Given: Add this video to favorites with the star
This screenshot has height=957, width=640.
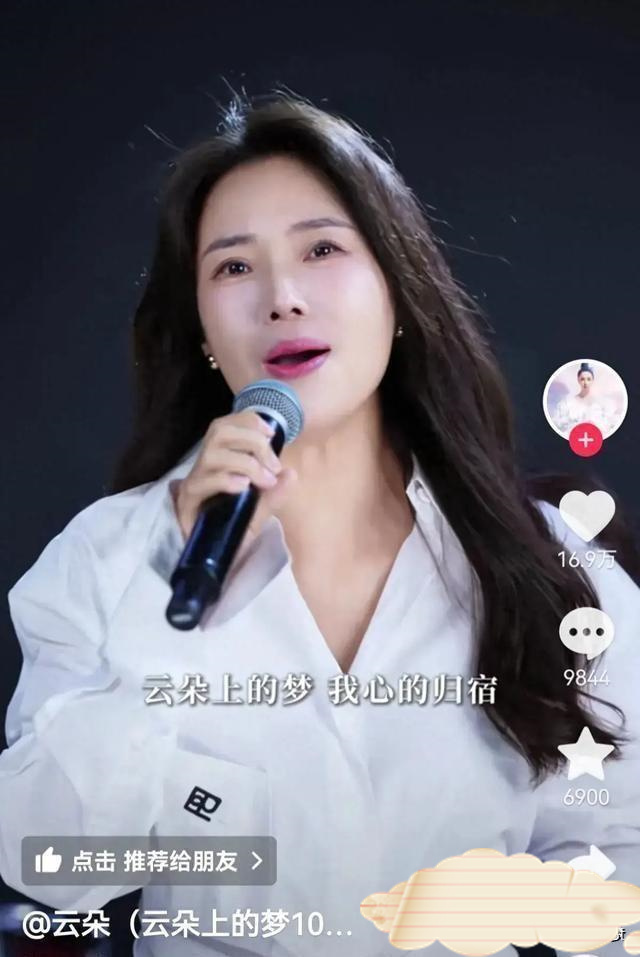Looking at the screenshot, I should 586,753.
